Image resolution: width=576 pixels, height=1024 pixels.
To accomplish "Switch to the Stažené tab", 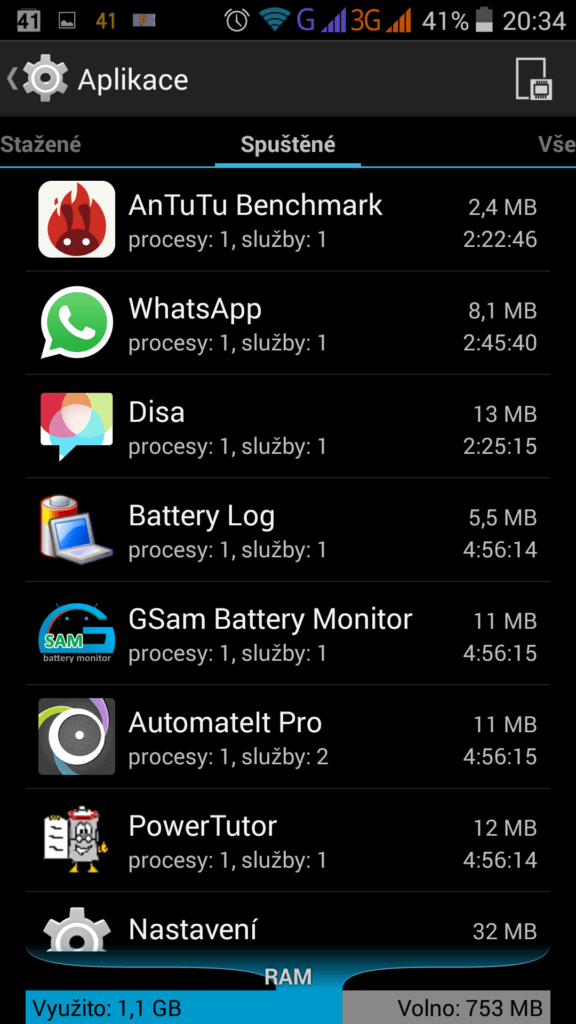I will [40, 144].
